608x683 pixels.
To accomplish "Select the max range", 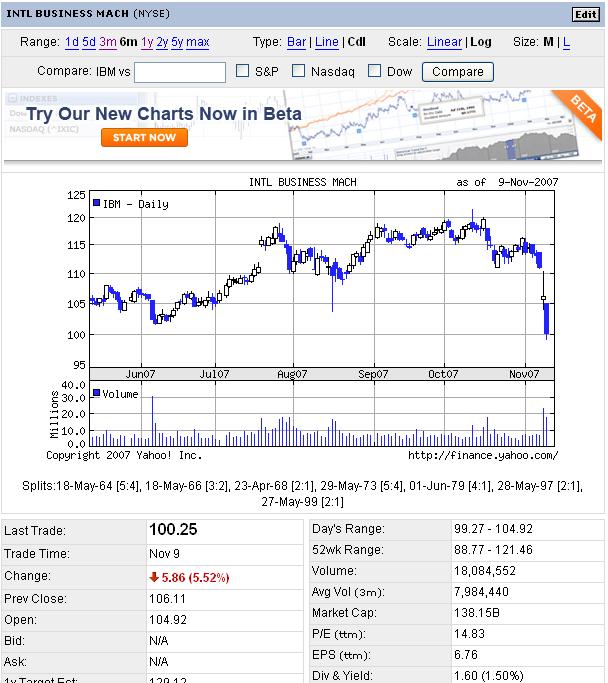I will (x=198, y=42).
